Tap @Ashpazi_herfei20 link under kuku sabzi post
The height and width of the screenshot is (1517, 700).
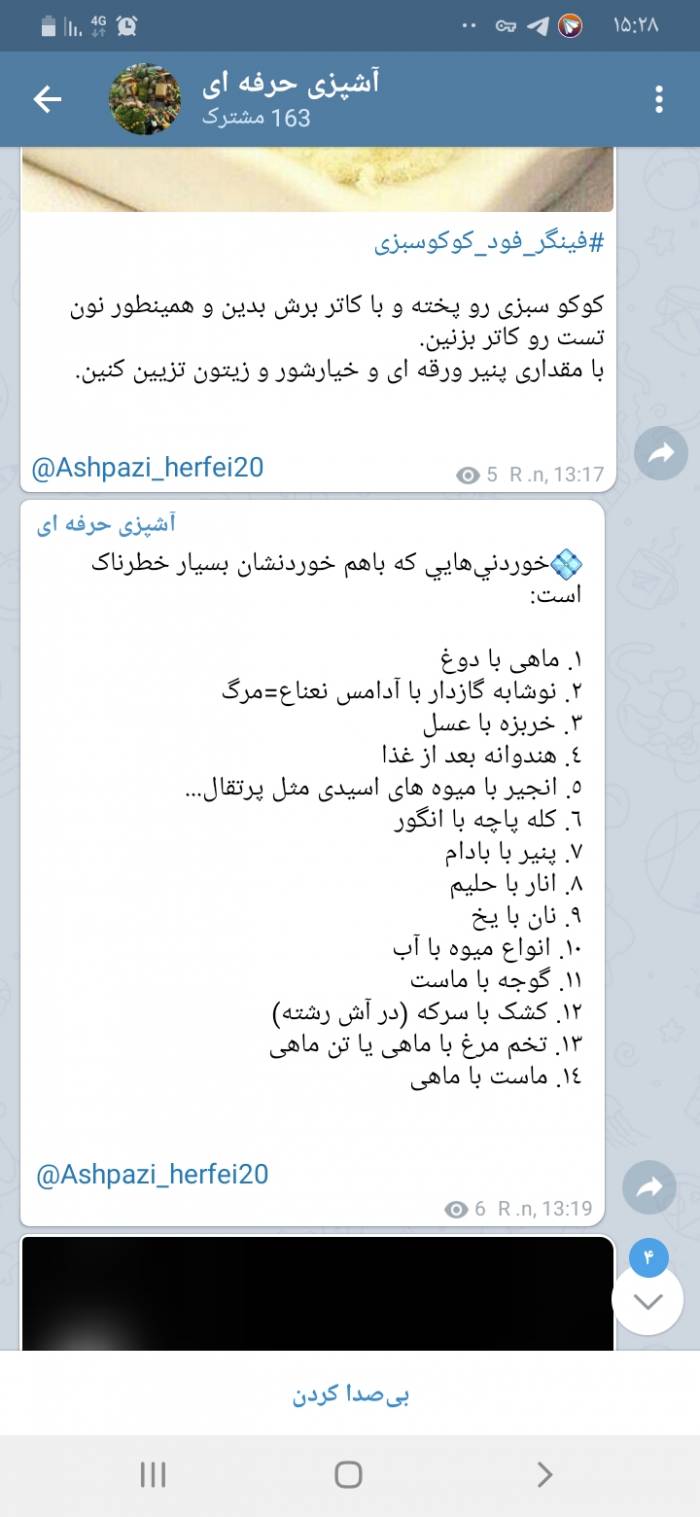click(x=148, y=468)
